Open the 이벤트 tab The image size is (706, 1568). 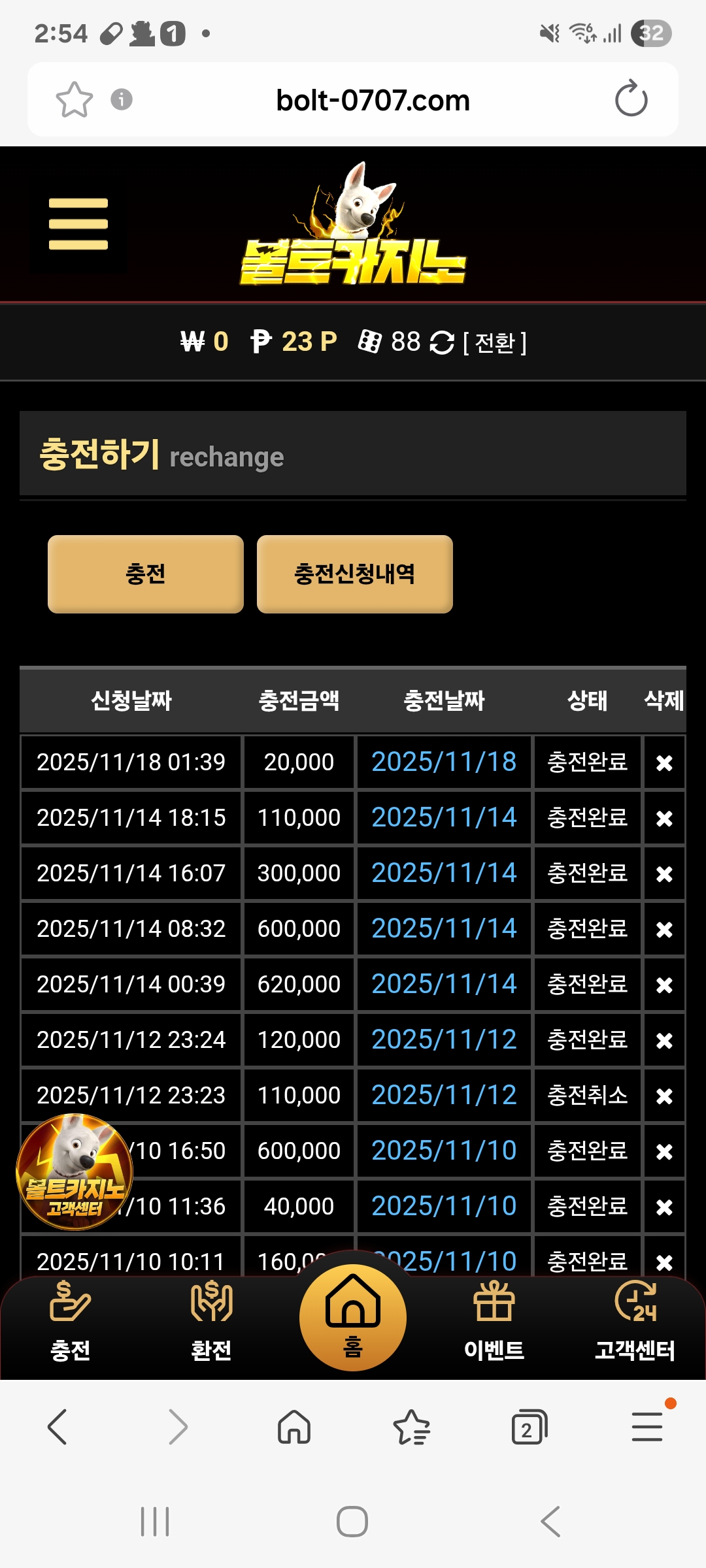[x=494, y=1320]
